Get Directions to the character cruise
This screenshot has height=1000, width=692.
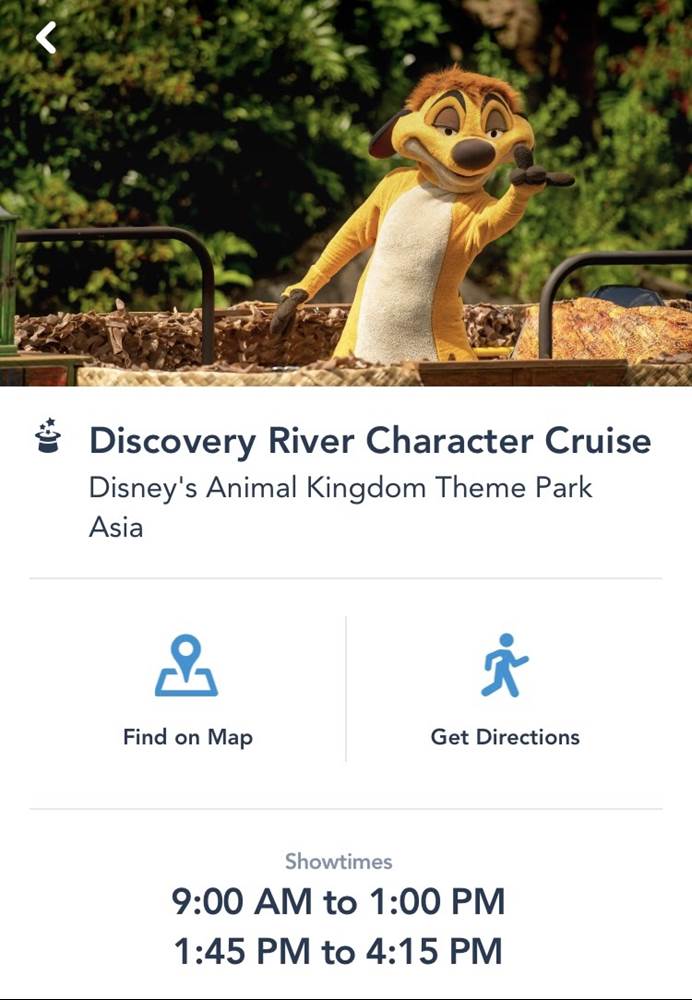tap(504, 692)
